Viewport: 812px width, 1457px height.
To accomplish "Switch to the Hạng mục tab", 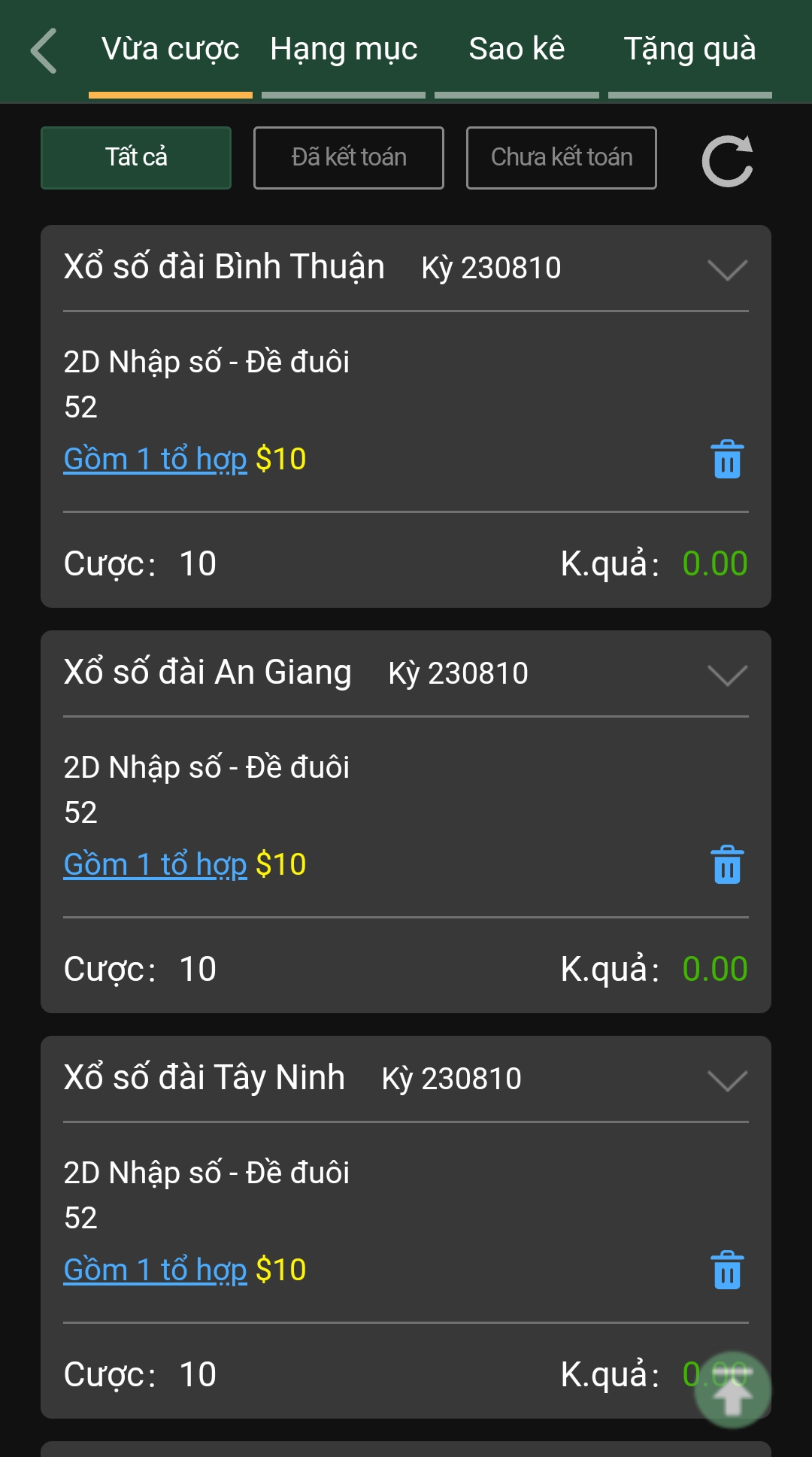I will tap(344, 50).
